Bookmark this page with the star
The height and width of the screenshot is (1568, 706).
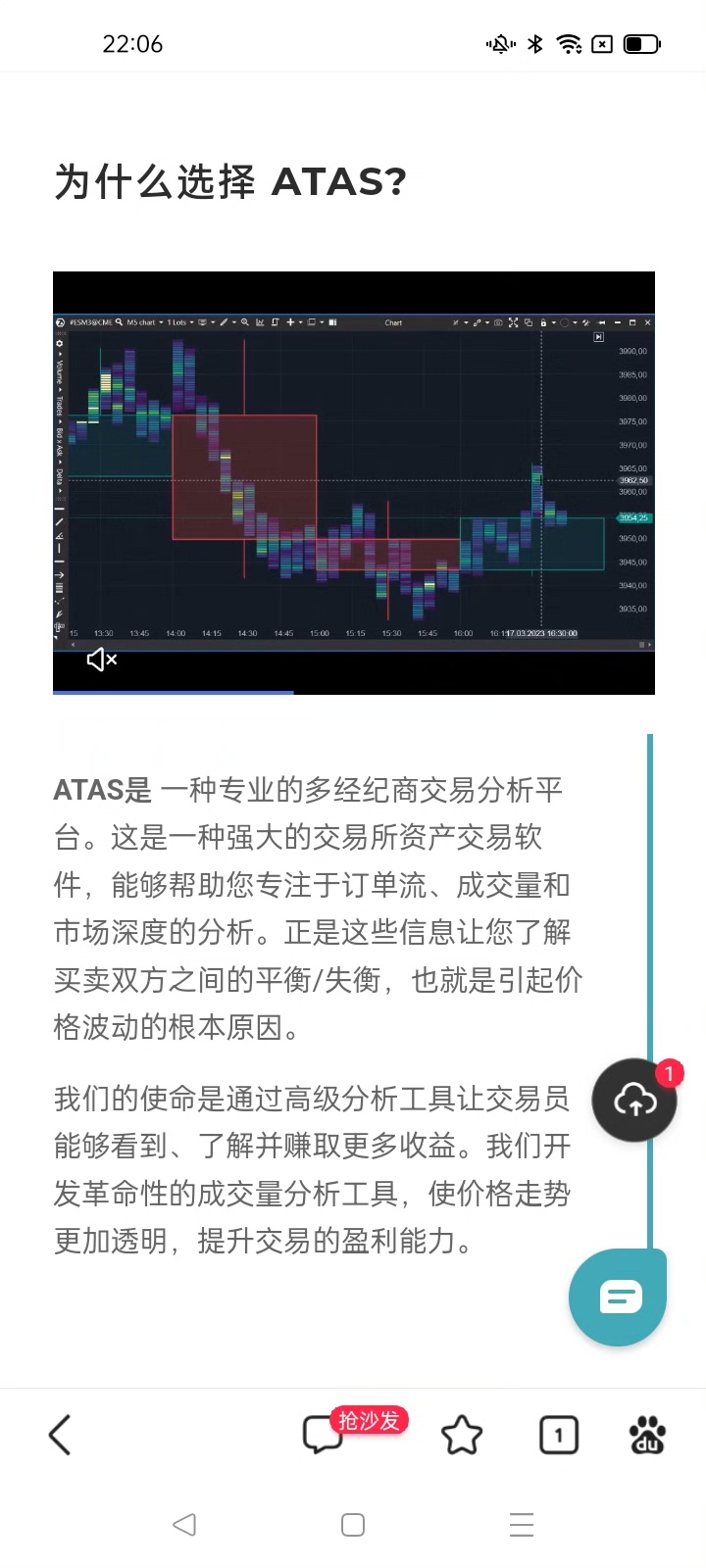462,1436
